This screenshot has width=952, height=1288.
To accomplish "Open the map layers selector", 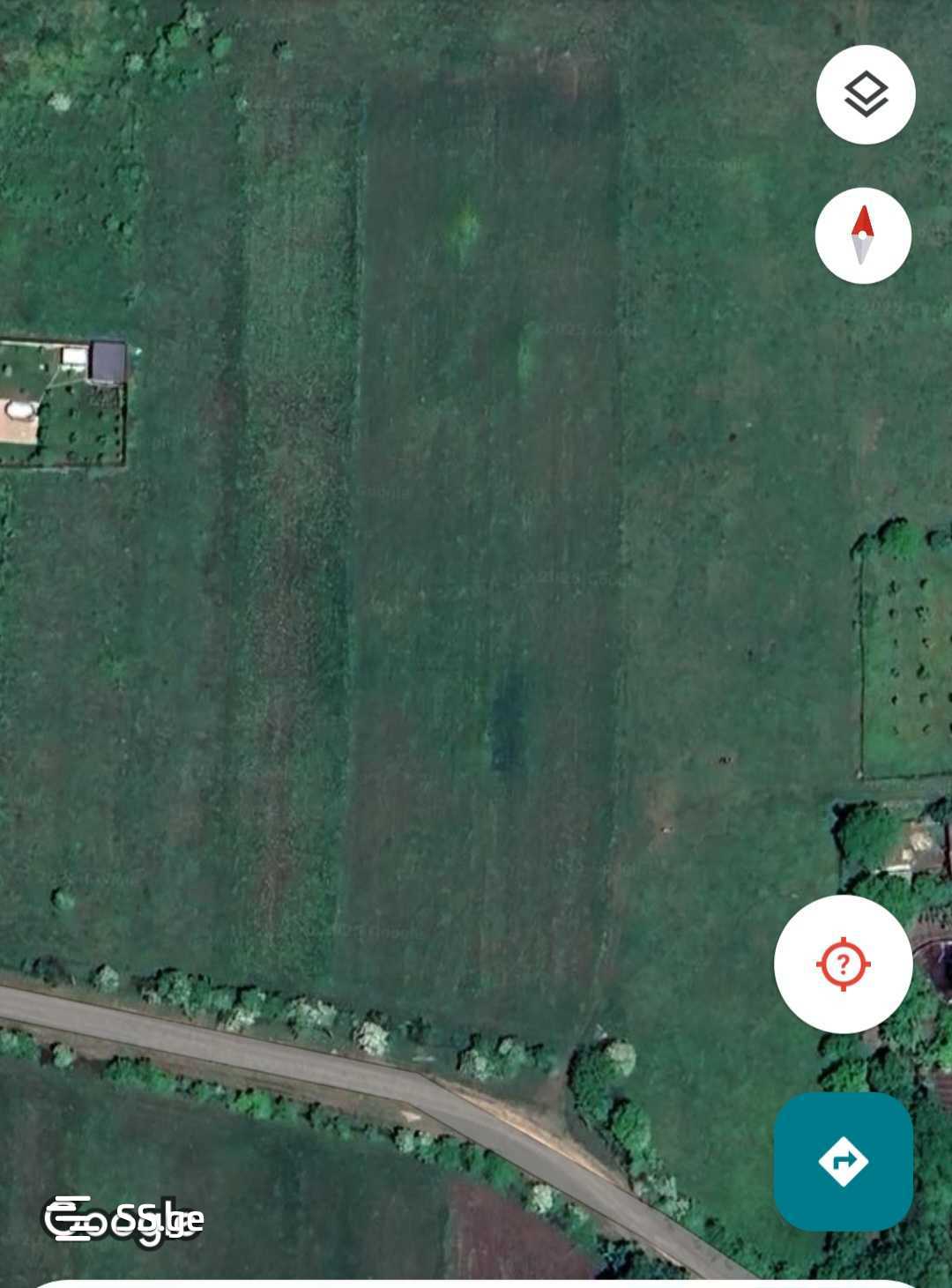I will point(866,94).
